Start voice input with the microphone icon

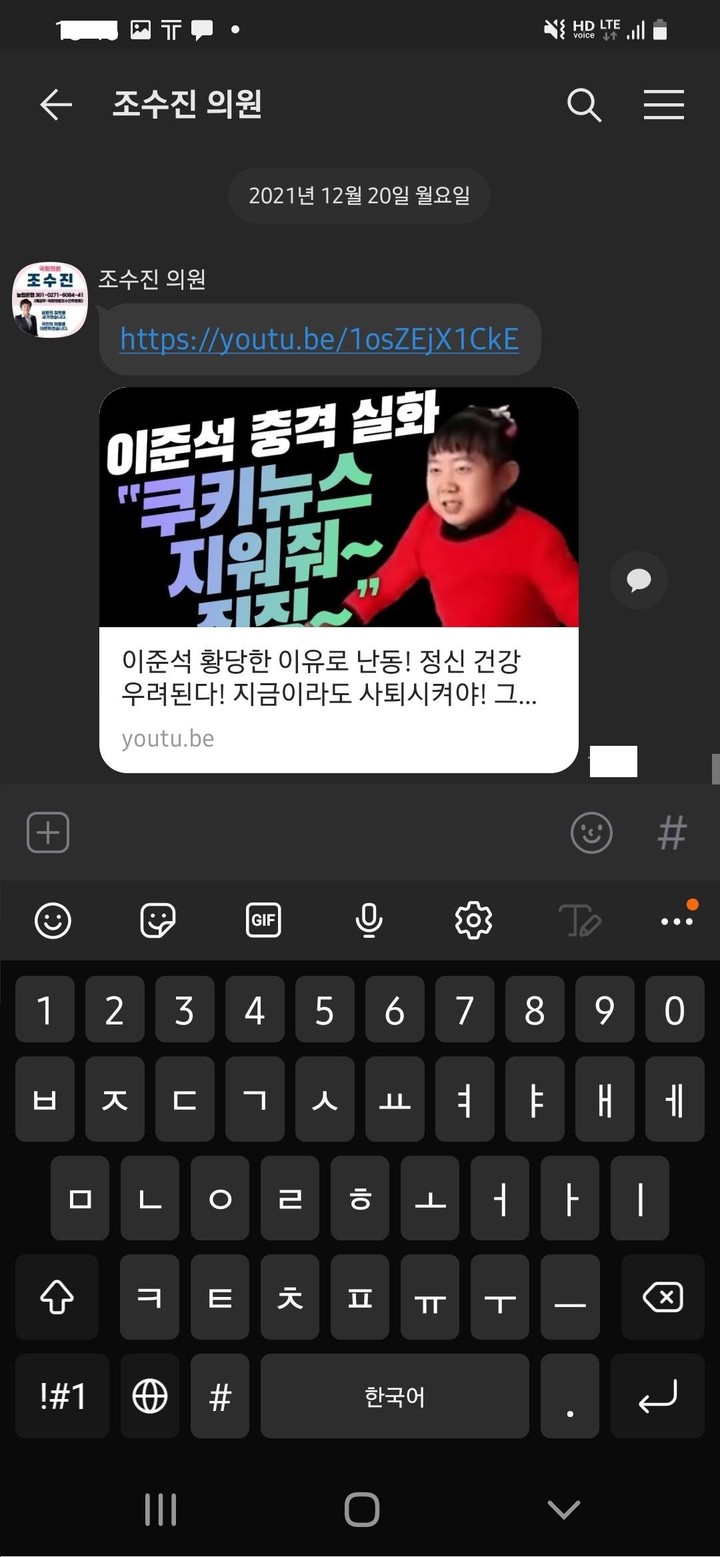[368, 919]
